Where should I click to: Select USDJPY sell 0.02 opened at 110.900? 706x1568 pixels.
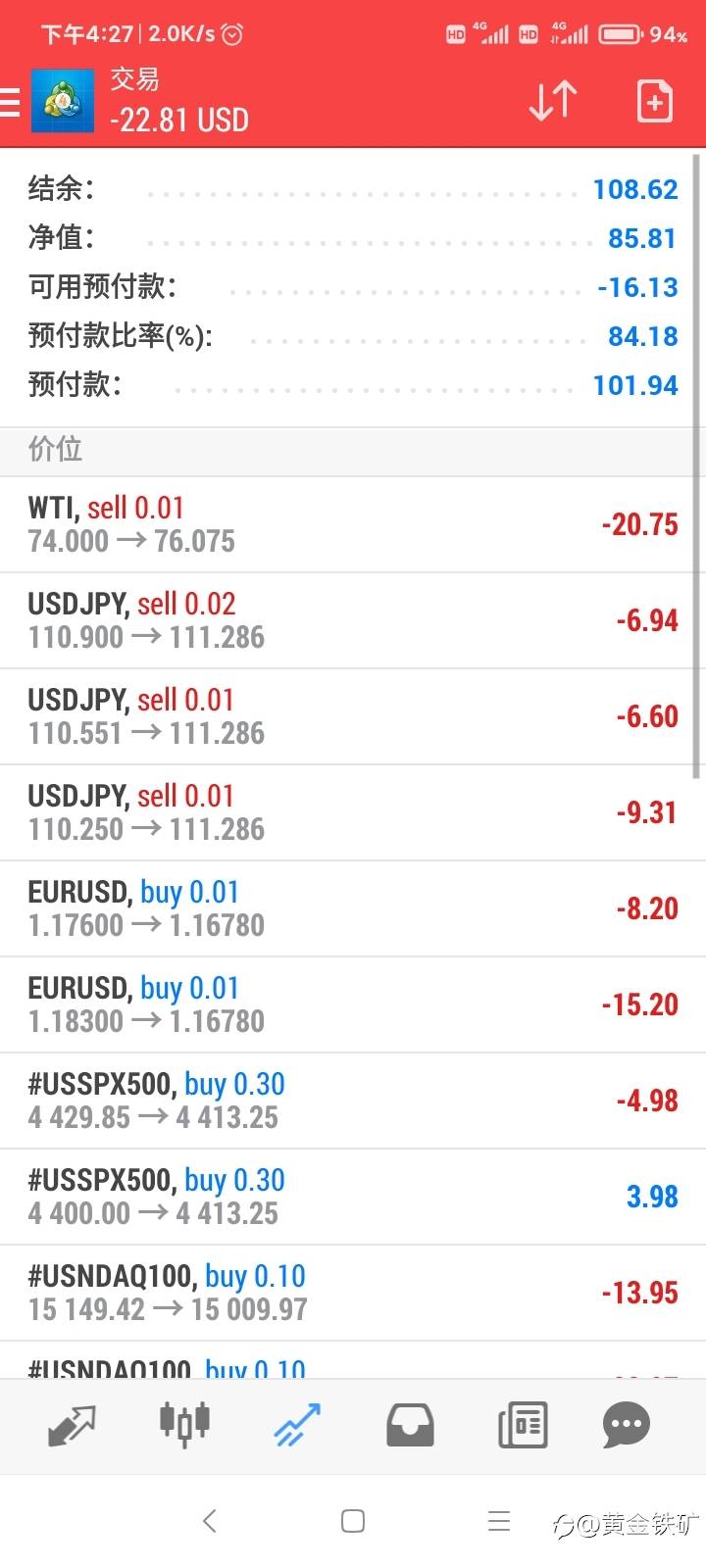click(353, 620)
